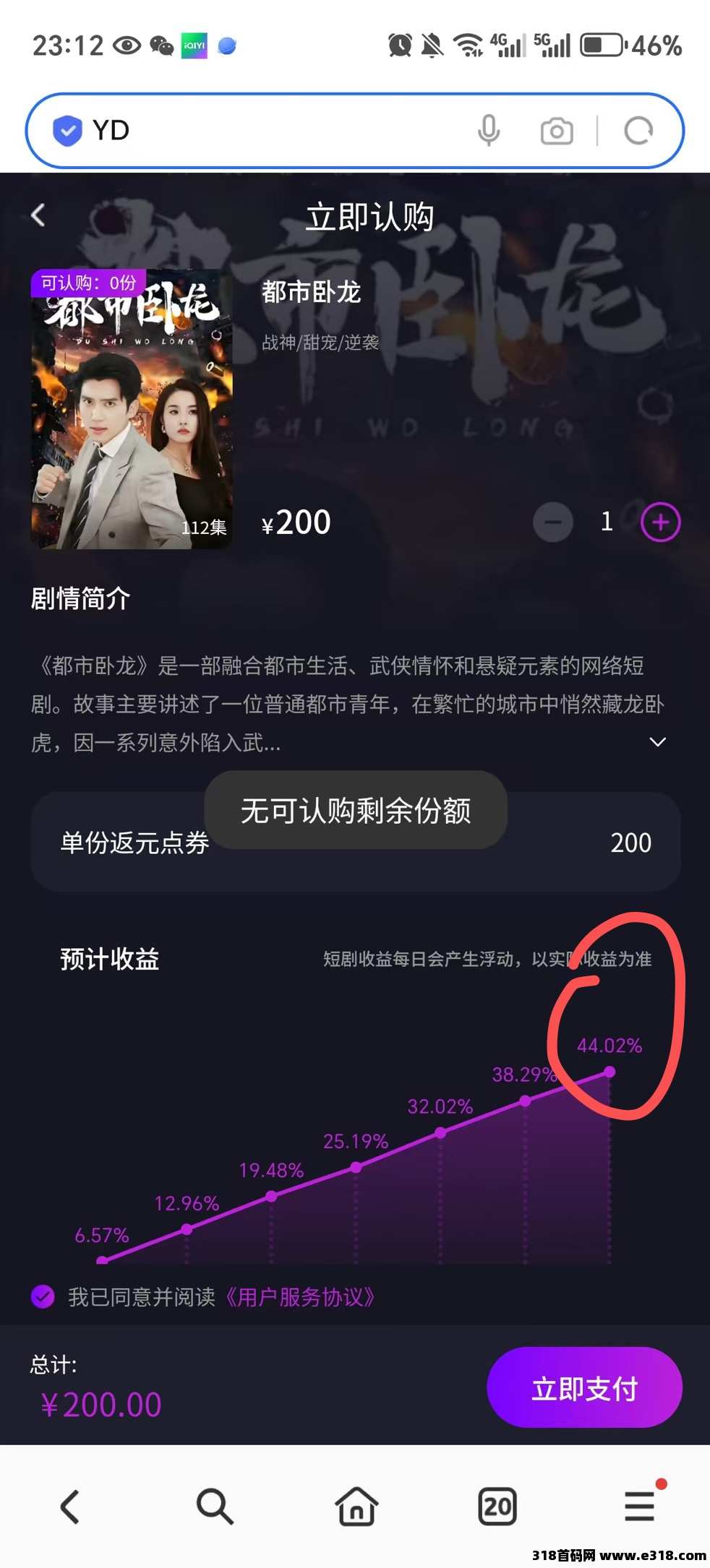Go back from the 立即认购 page
Image resolution: width=710 pixels, height=1568 pixels.
39,215
